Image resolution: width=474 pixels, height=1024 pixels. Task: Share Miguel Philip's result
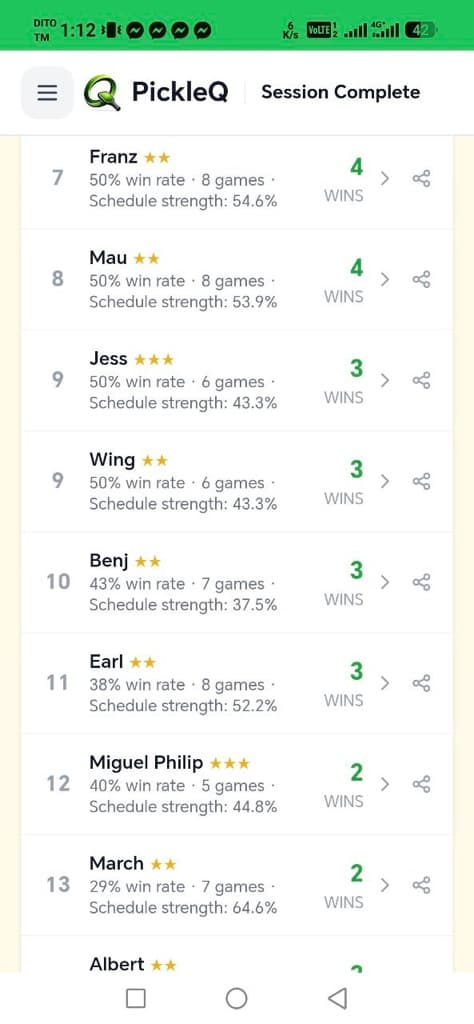(x=421, y=784)
